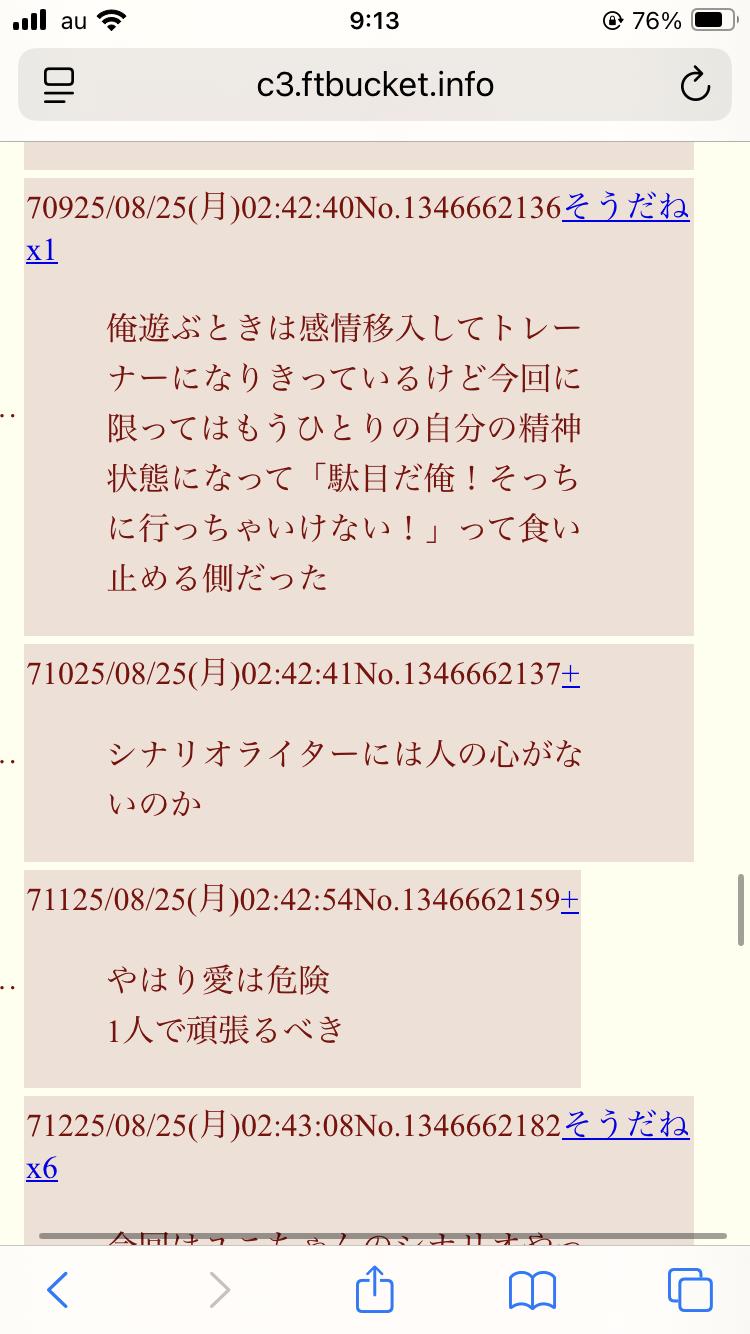The height and width of the screenshot is (1334, 750).
Task: Tap the c3.ftbucket.info address field
Action: click(x=375, y=85)
